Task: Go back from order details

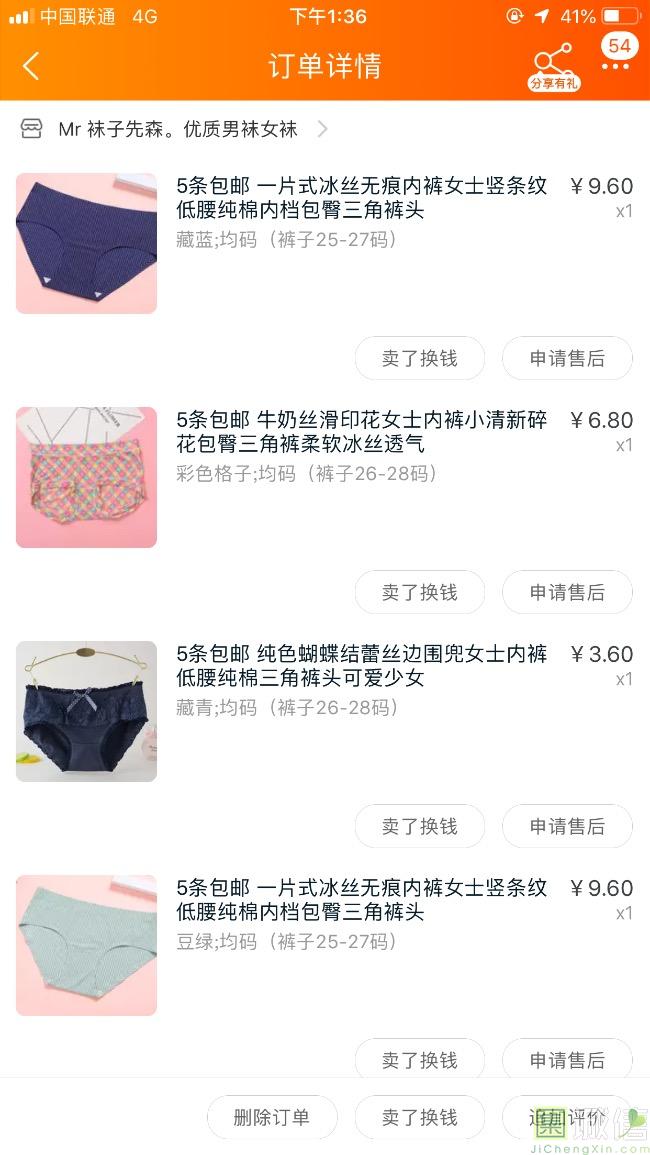Action: (30, 66)
